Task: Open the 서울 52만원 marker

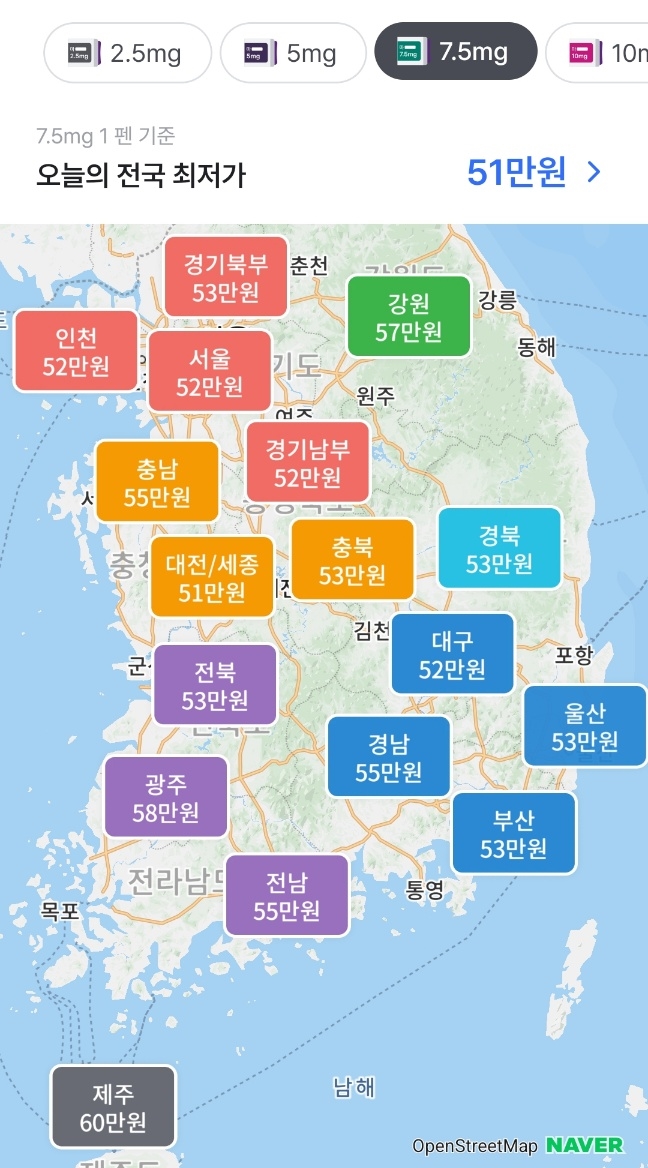Action: click(x=210, y=371)
